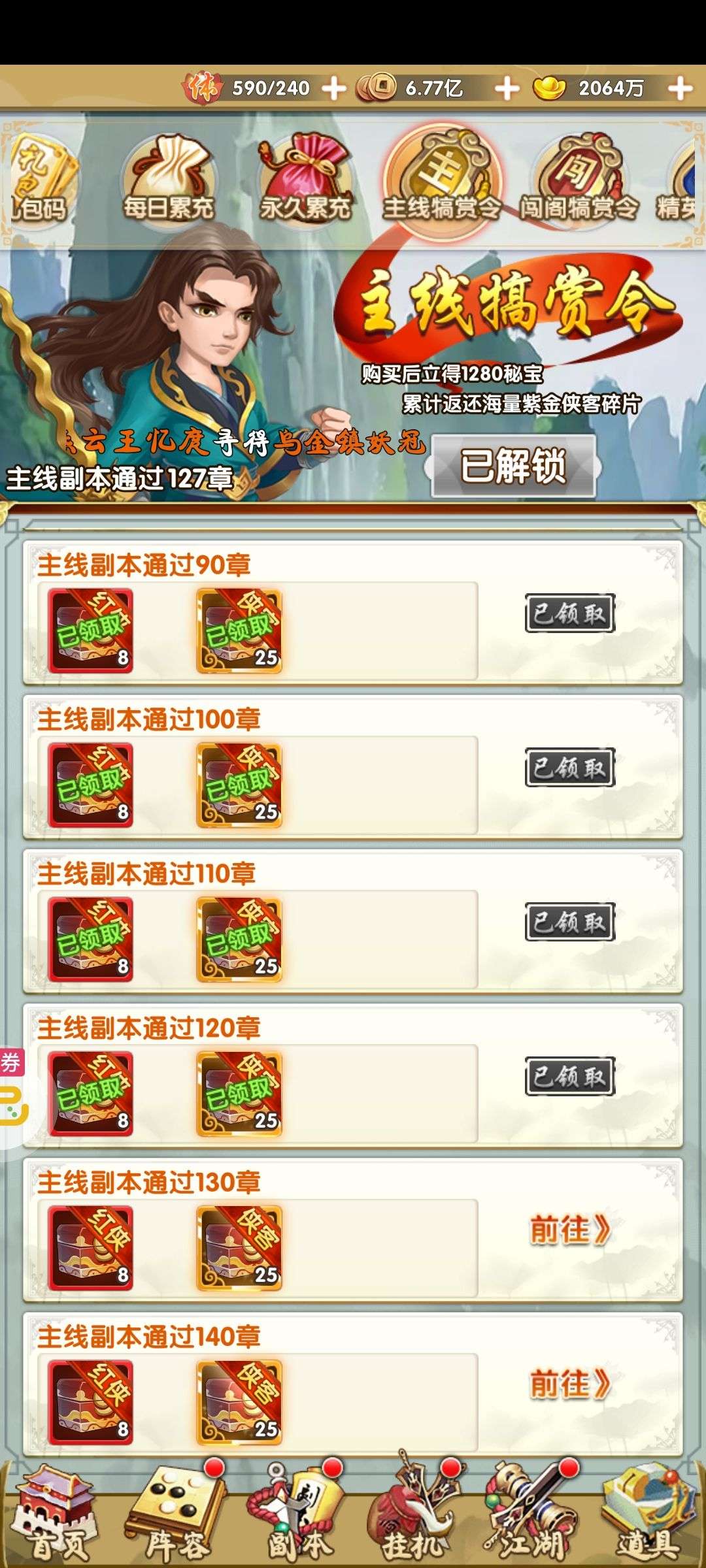This screenshot has width=706, height=1568.
Task: Tap the 已解锁 button
Action: 513,466
